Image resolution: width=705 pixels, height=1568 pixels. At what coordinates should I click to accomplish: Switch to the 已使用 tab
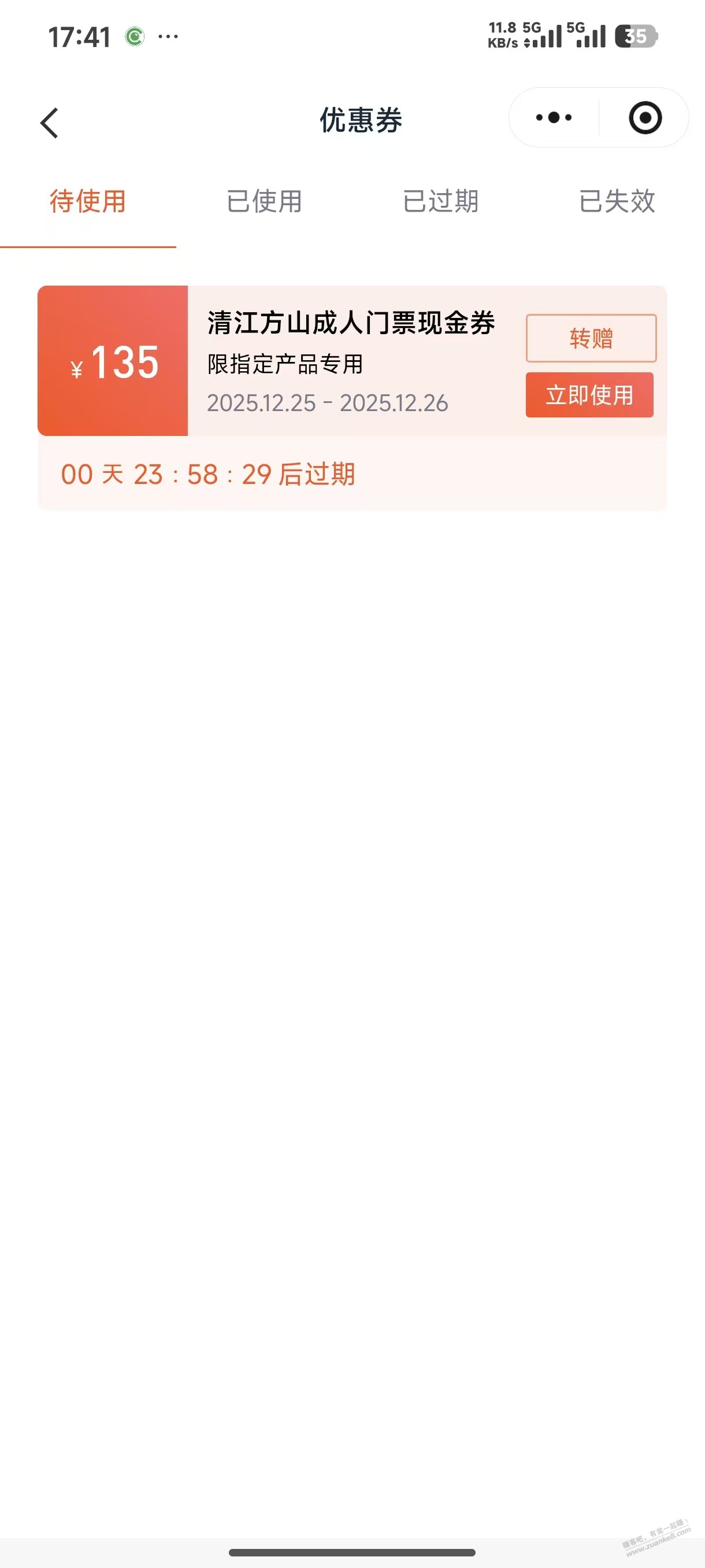point(264,201)
